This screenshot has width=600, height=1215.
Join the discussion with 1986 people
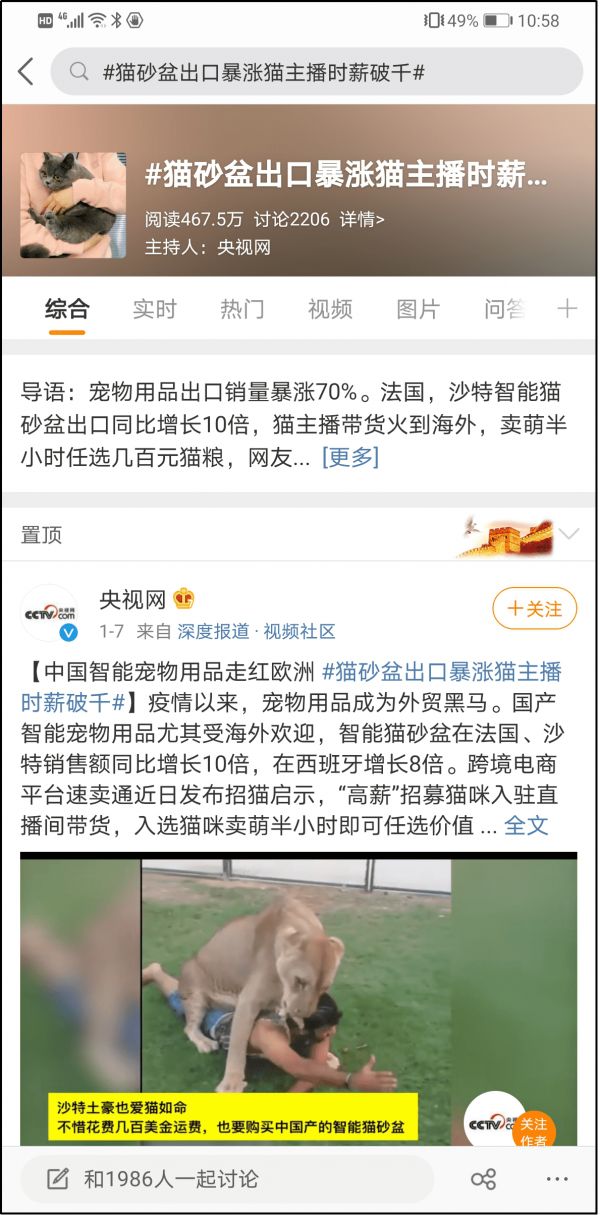(226, 1179)
